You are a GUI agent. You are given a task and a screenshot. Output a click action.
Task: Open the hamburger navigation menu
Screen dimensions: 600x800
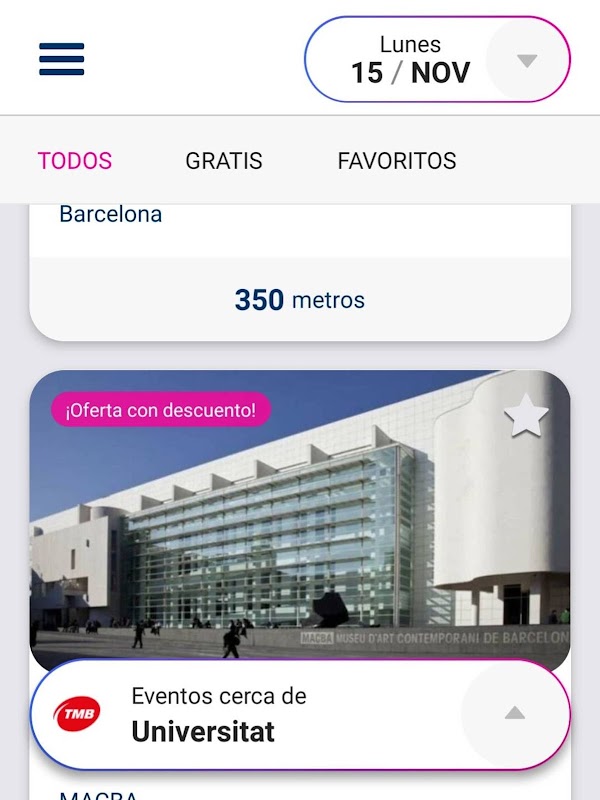62,59
